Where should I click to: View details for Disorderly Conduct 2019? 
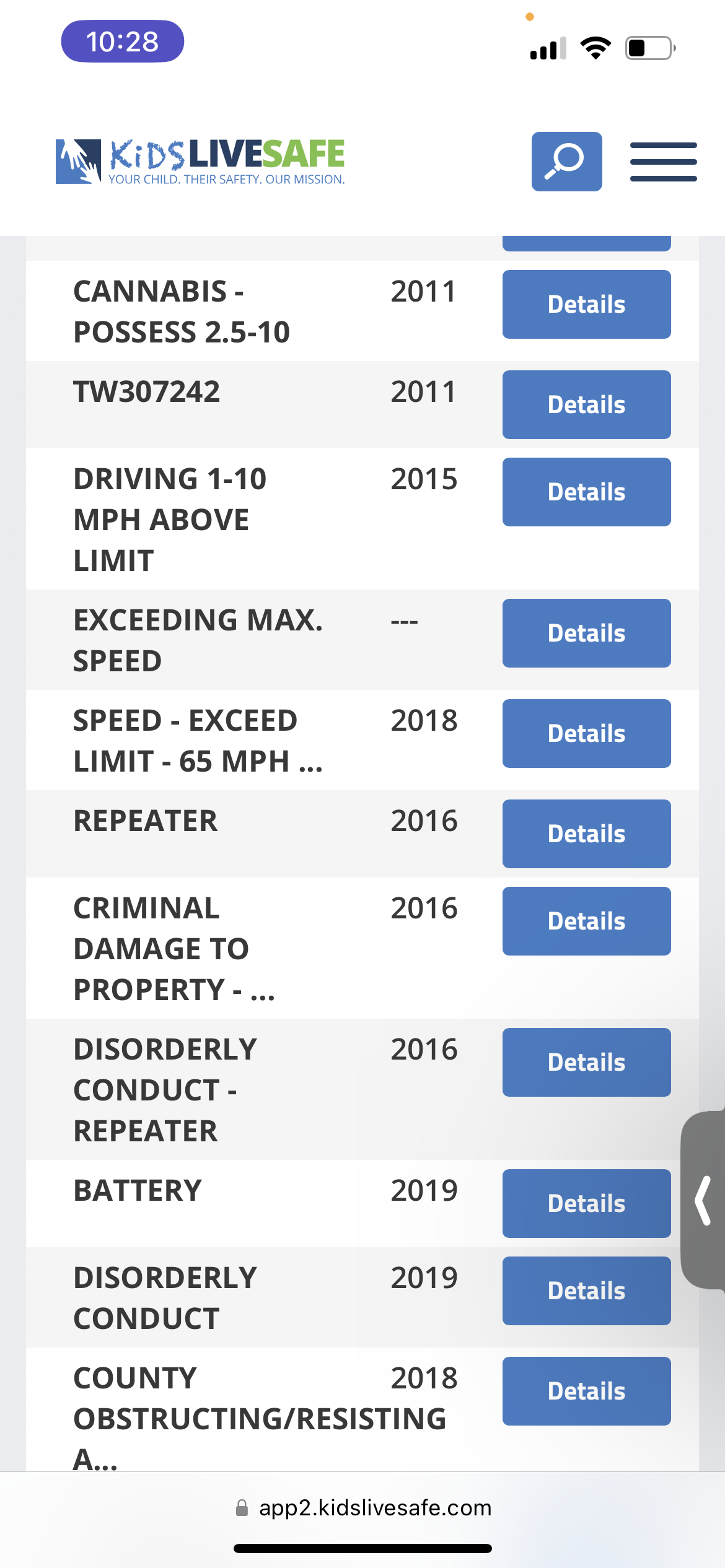(586, 1291)
